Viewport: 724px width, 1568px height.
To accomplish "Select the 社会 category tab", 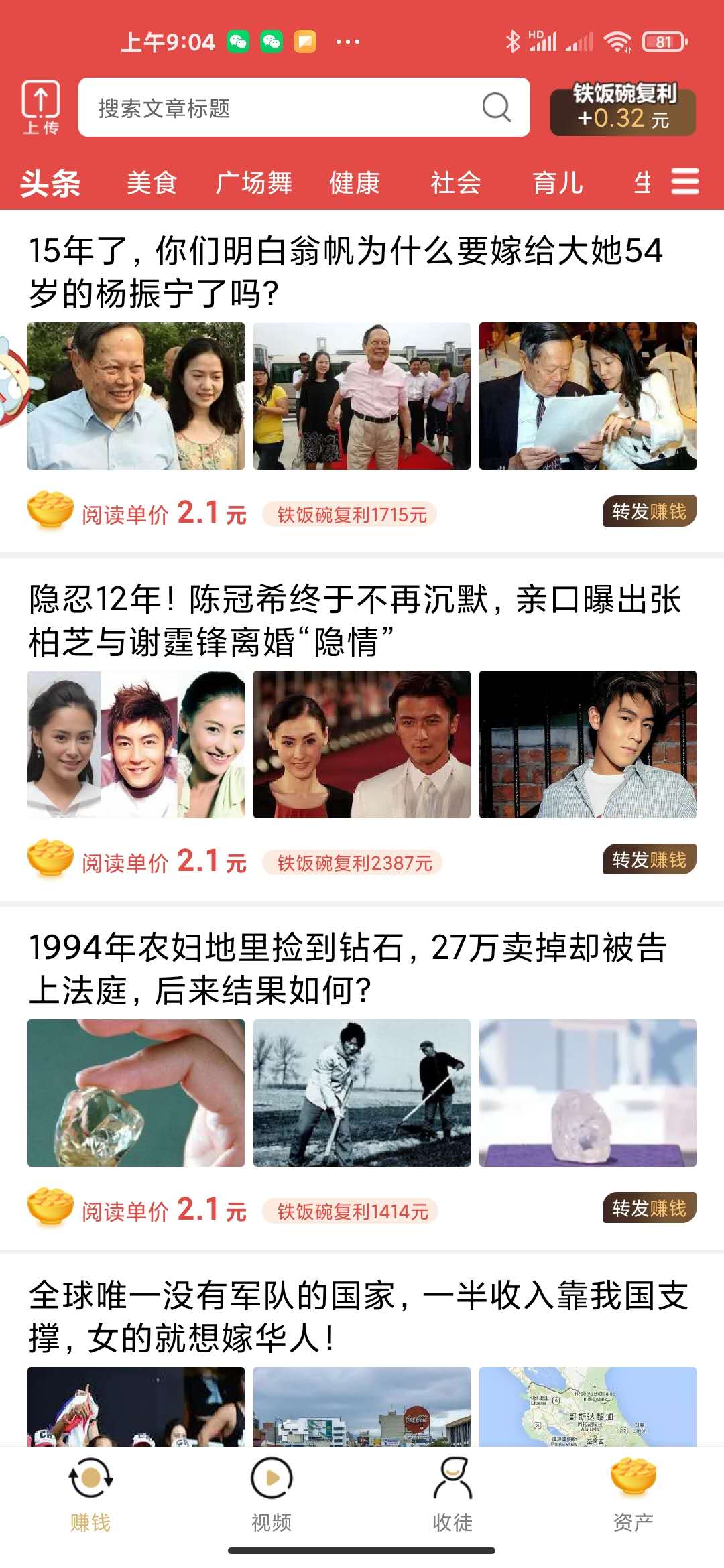I will pos(456,182).
